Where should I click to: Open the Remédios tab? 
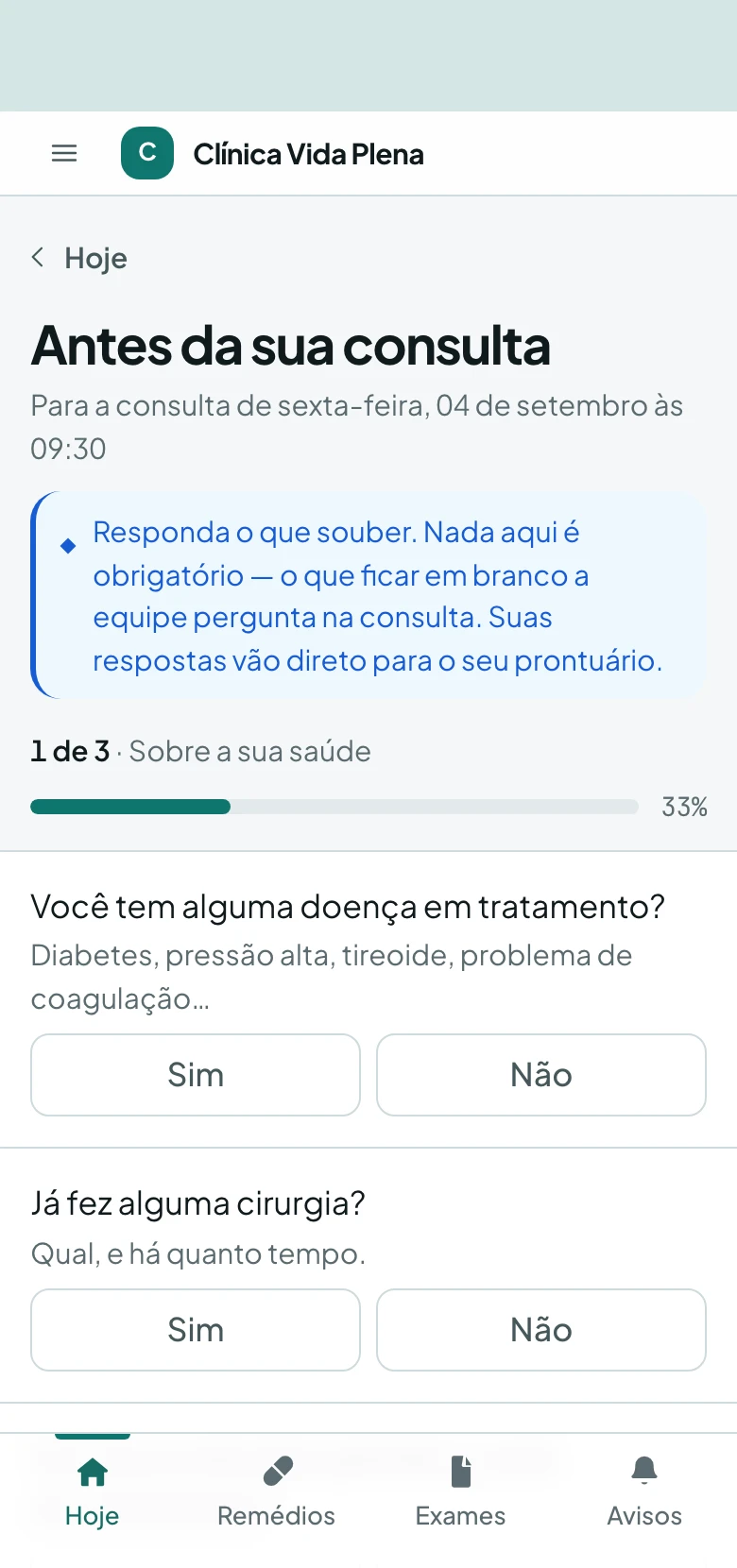(277, 1492)
